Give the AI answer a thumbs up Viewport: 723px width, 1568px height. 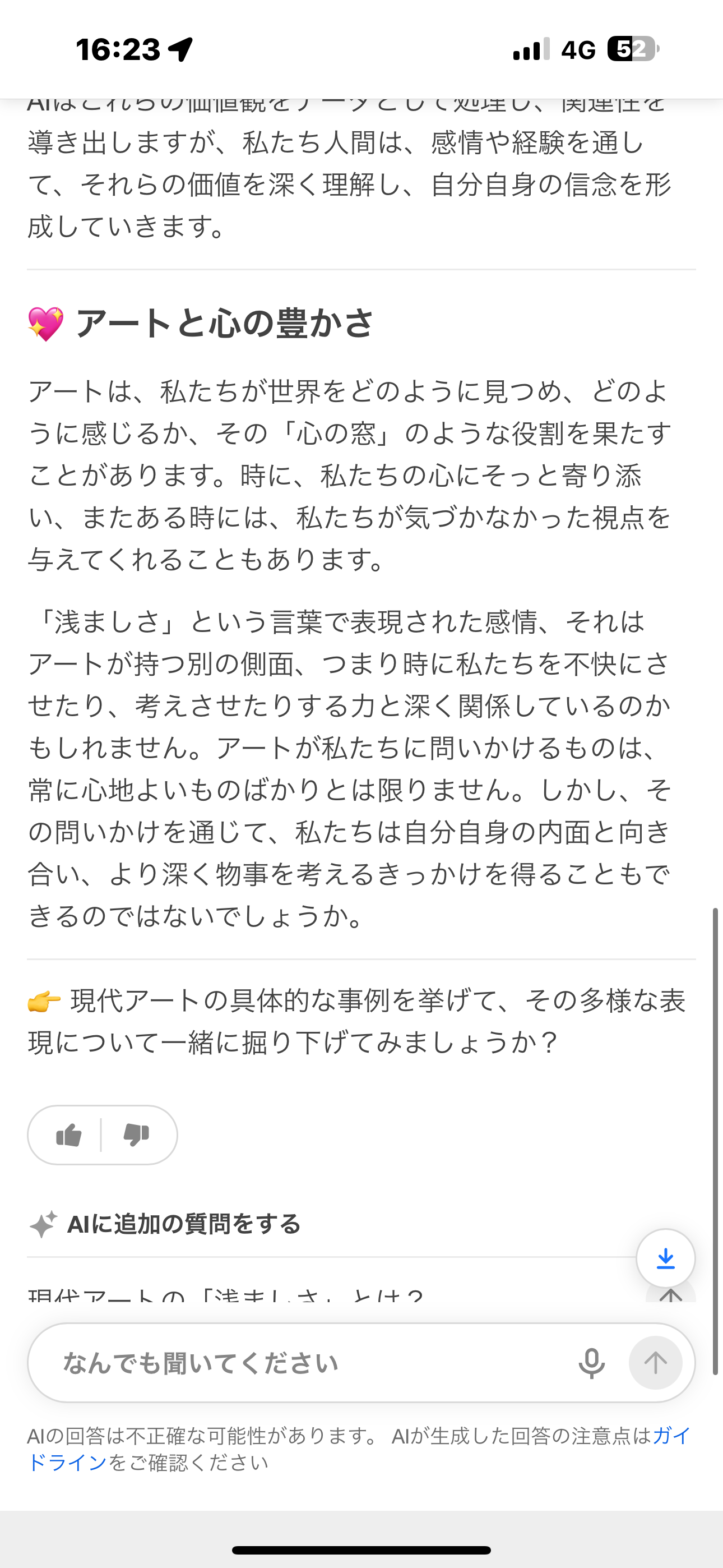coord(68,1135)
